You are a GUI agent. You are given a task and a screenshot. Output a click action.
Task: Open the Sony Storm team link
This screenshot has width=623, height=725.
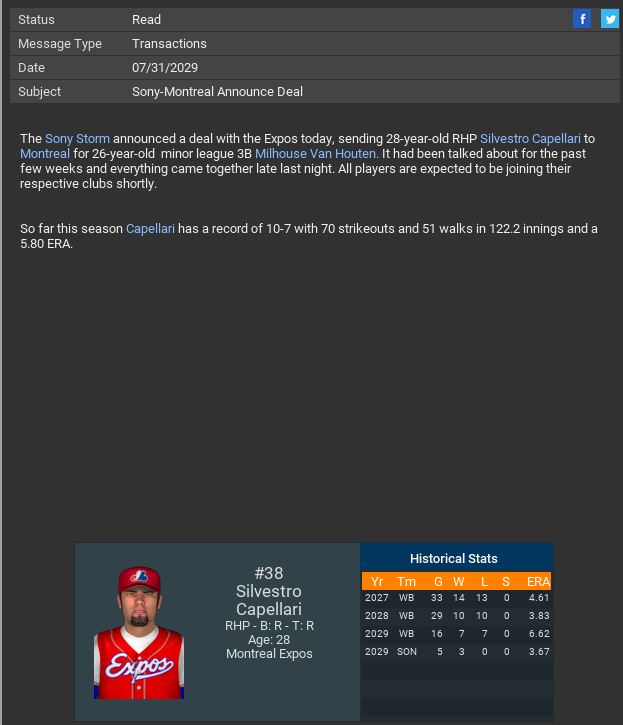pos(77,139)
